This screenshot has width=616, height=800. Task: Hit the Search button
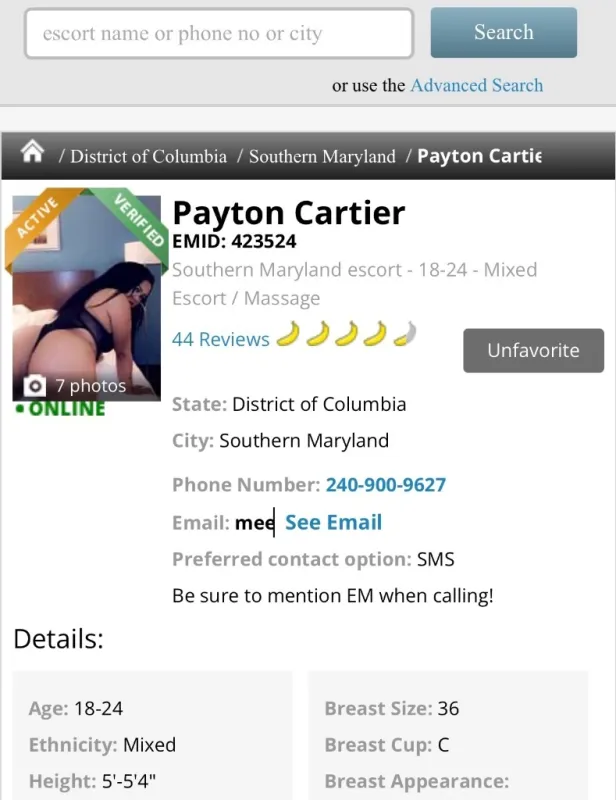503,33
